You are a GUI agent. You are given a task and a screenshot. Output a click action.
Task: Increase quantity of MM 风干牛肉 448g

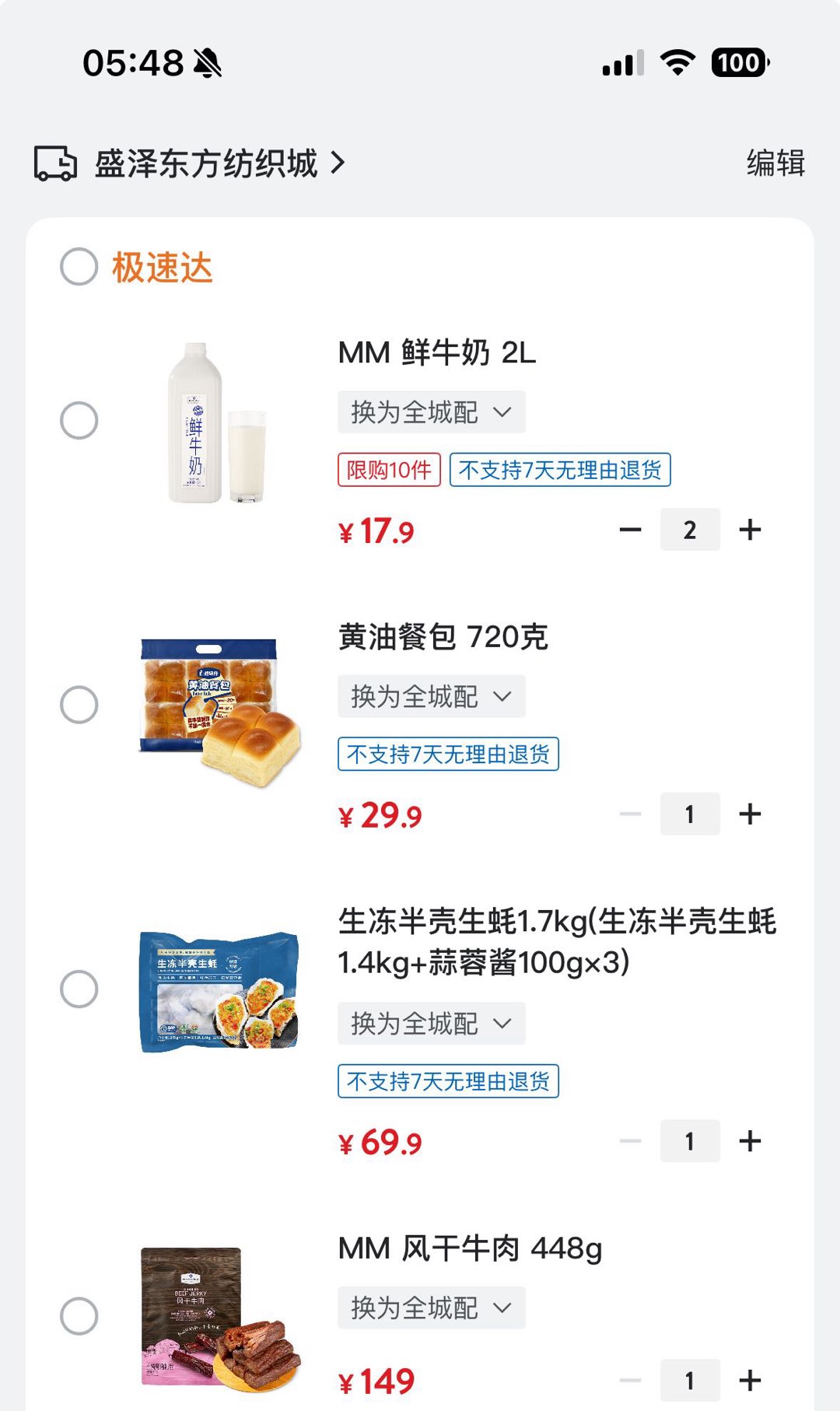(x=750, y=1381)
